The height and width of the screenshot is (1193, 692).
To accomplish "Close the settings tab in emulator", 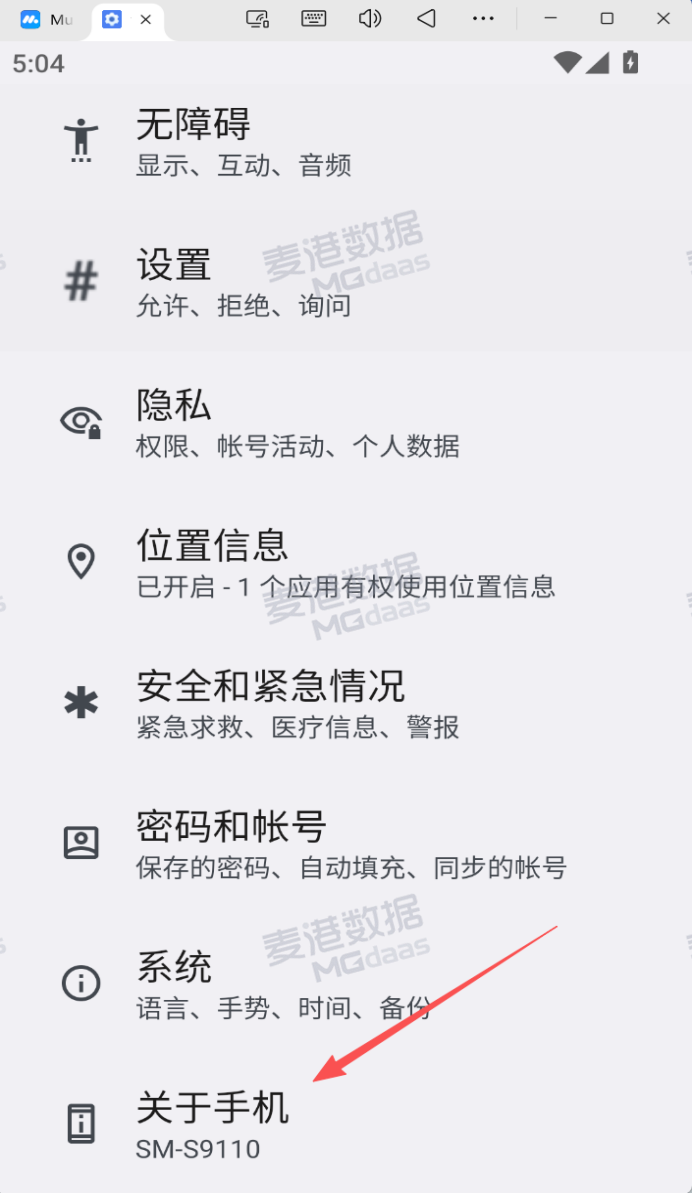I will coord(146,19).
